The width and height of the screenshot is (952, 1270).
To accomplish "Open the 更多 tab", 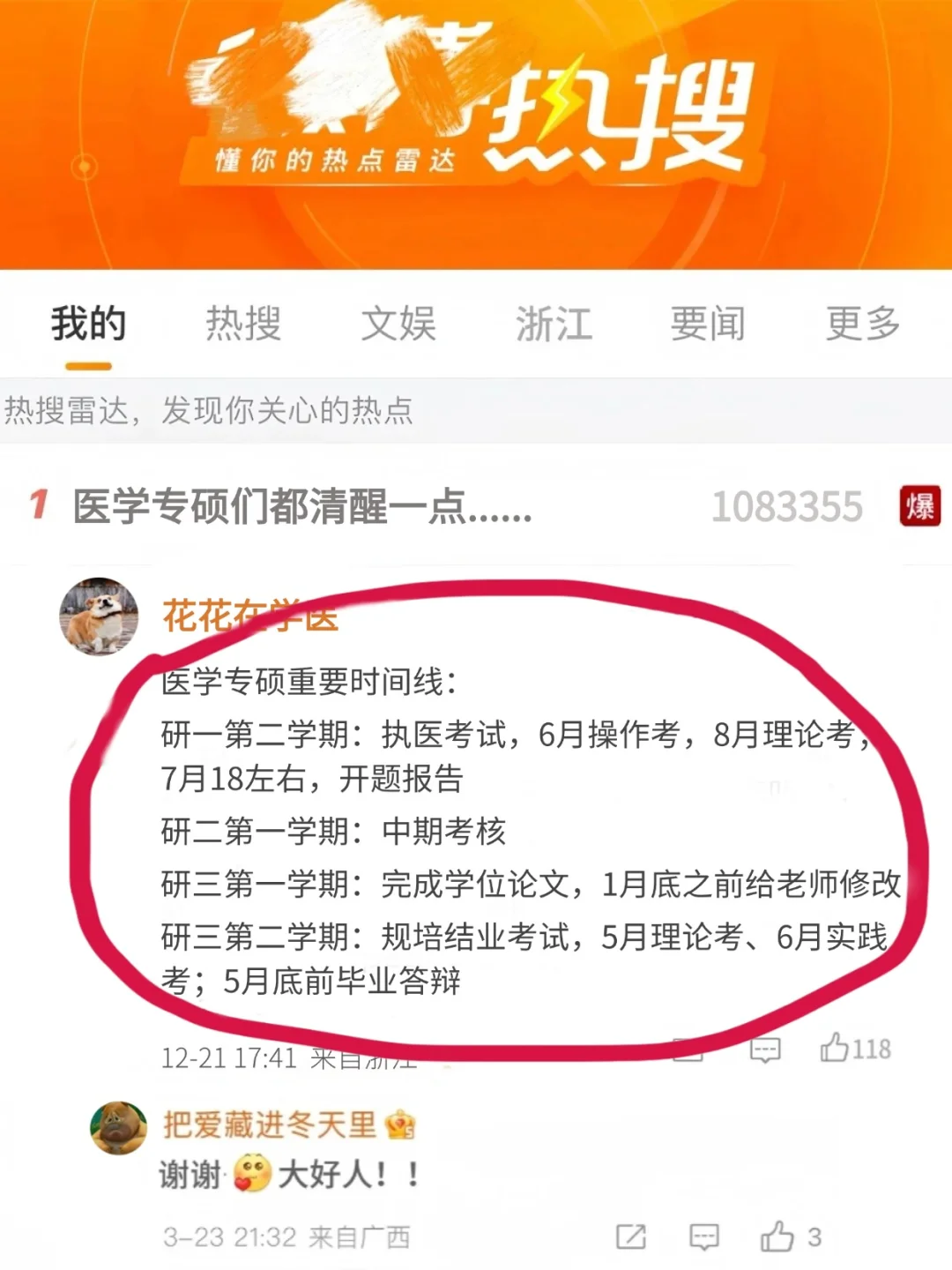I will tap(862, 324).
